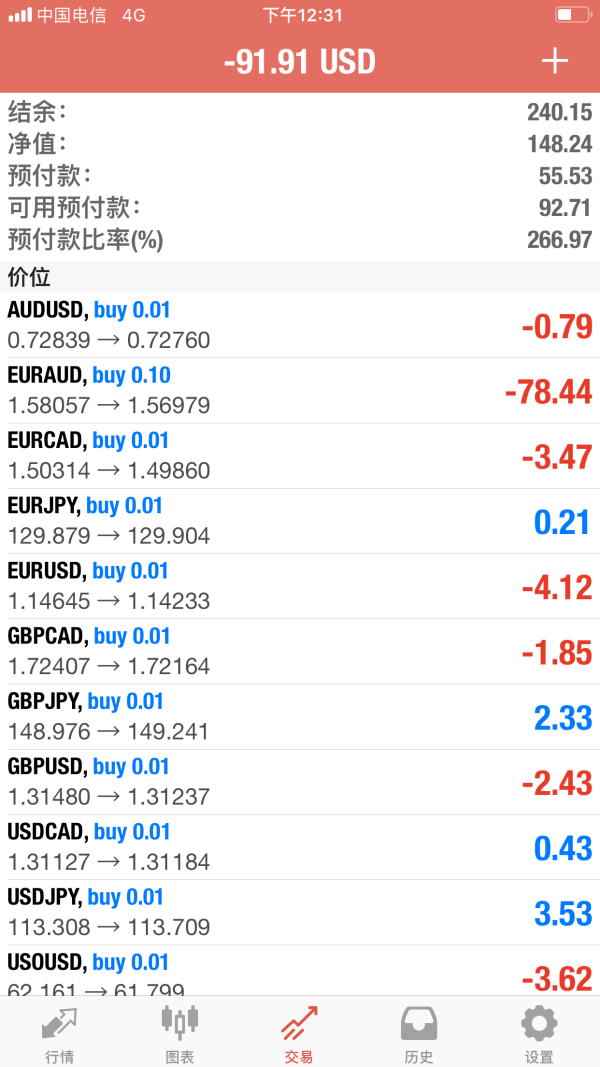Image resolution: width=600 pixels, height=1067 pixels.
Task: Select the EURCAD position row
Action: coord(300,455)
